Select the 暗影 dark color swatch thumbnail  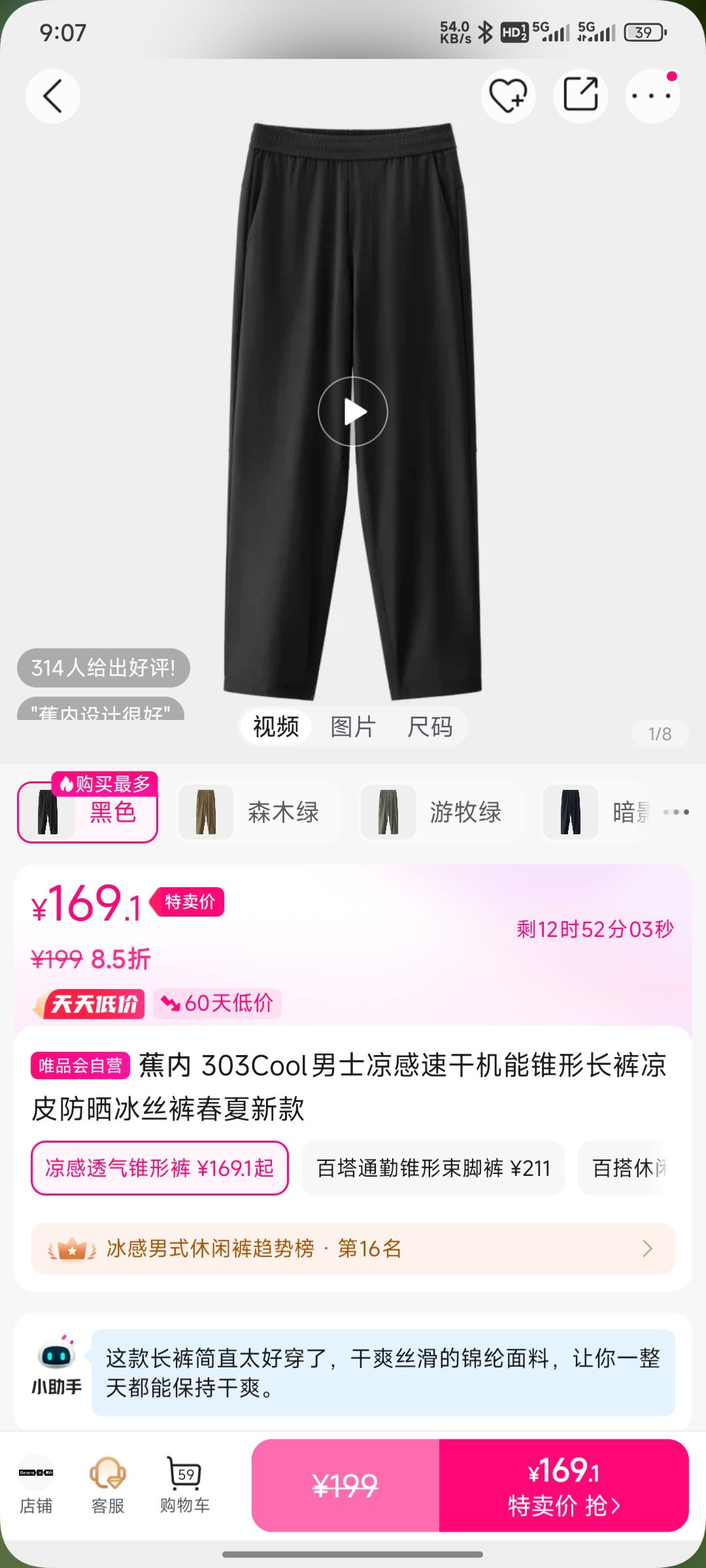570,812
